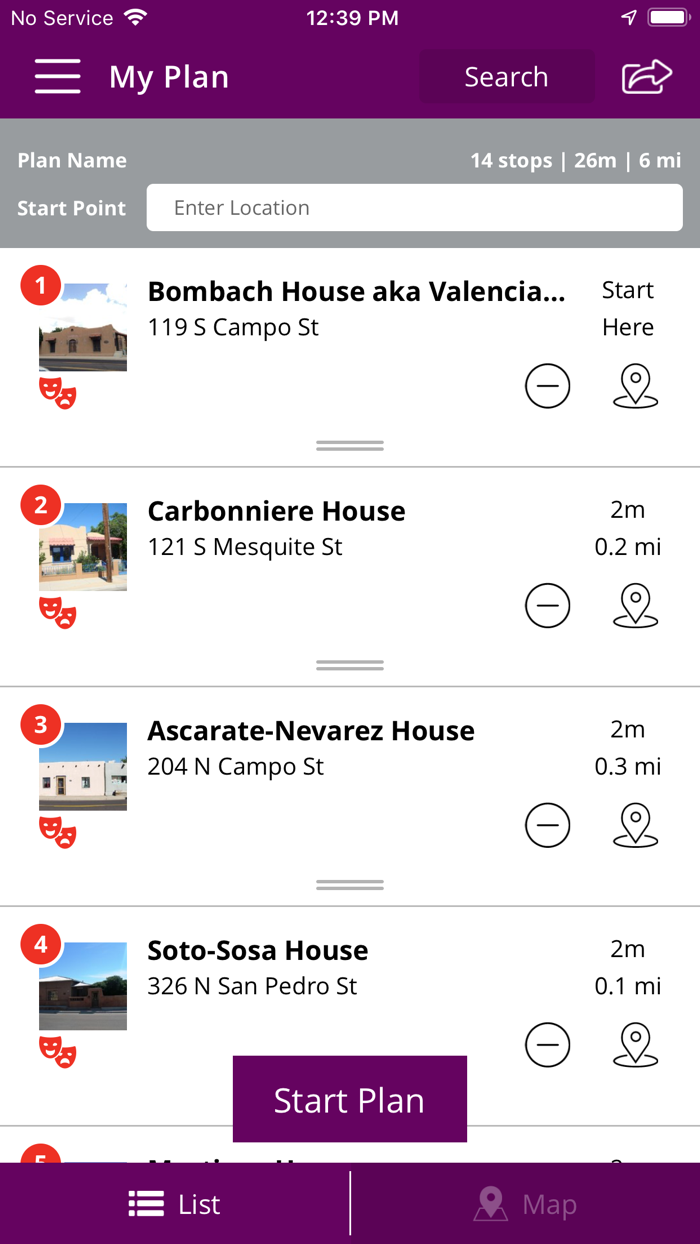Remove Carbonniere House from the plan
The height and width of the screenshot is (1244, 700).
(x=547, y=606)
